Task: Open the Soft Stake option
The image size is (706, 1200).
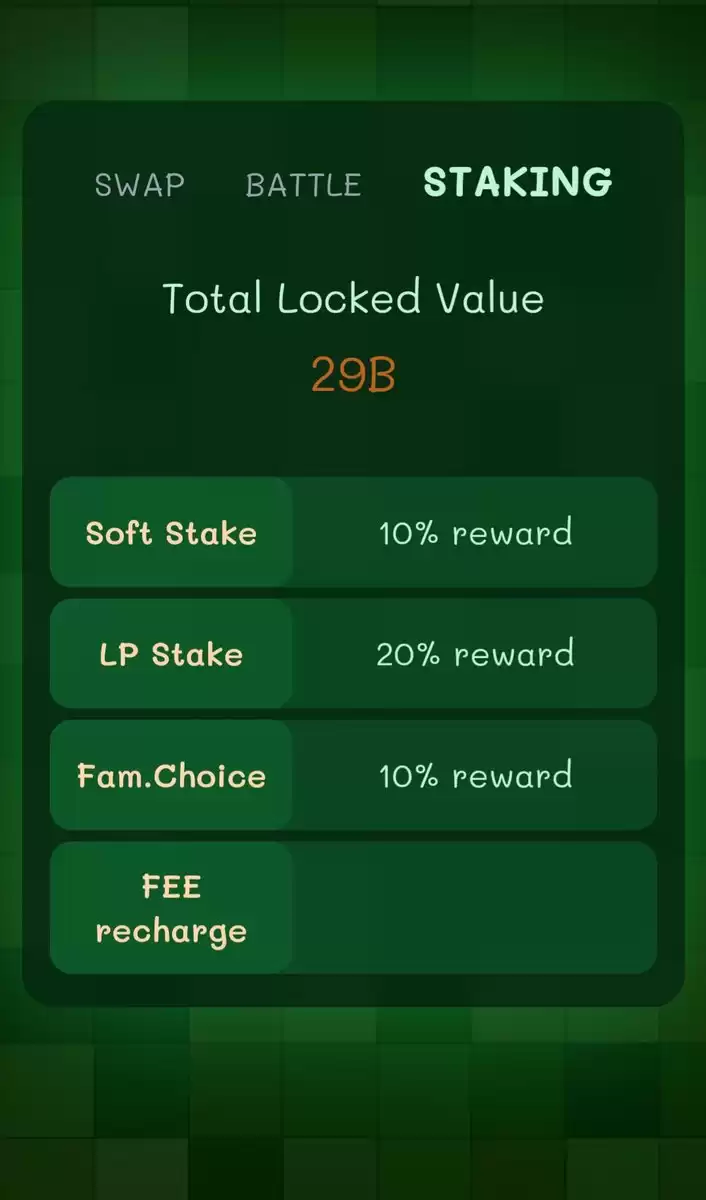Action: click(171, 532)
